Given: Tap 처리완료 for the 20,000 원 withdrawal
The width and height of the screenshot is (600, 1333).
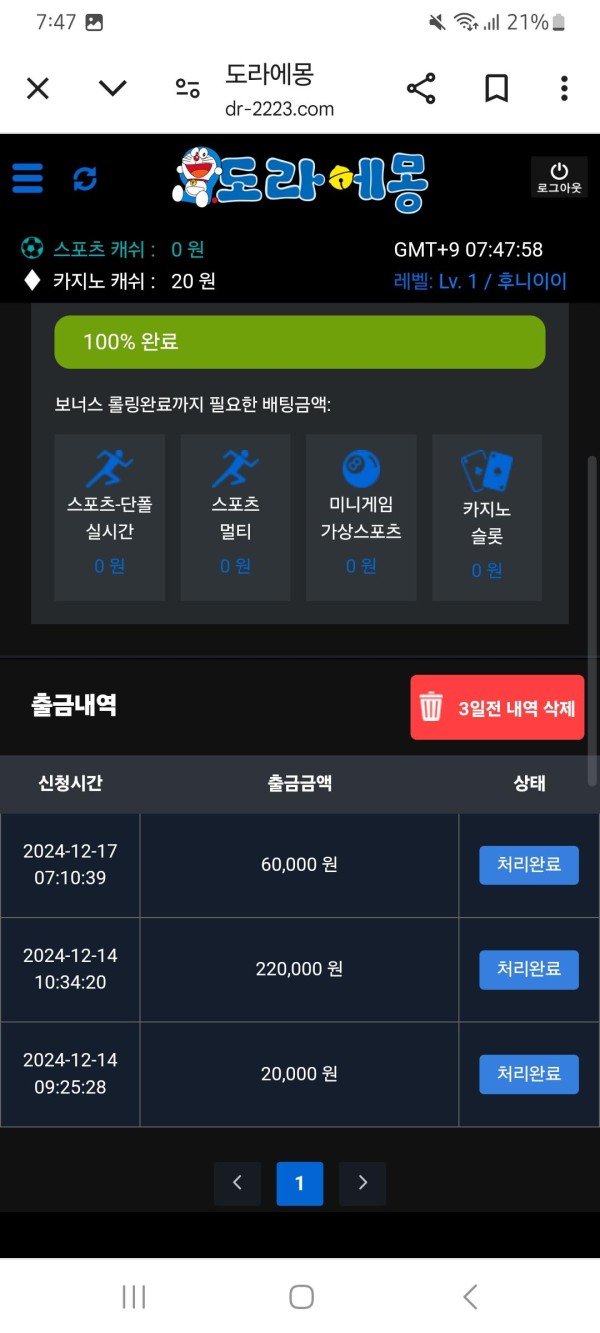Looking at the screenshot, I should pyautogui.click(x=529, y=1074).
